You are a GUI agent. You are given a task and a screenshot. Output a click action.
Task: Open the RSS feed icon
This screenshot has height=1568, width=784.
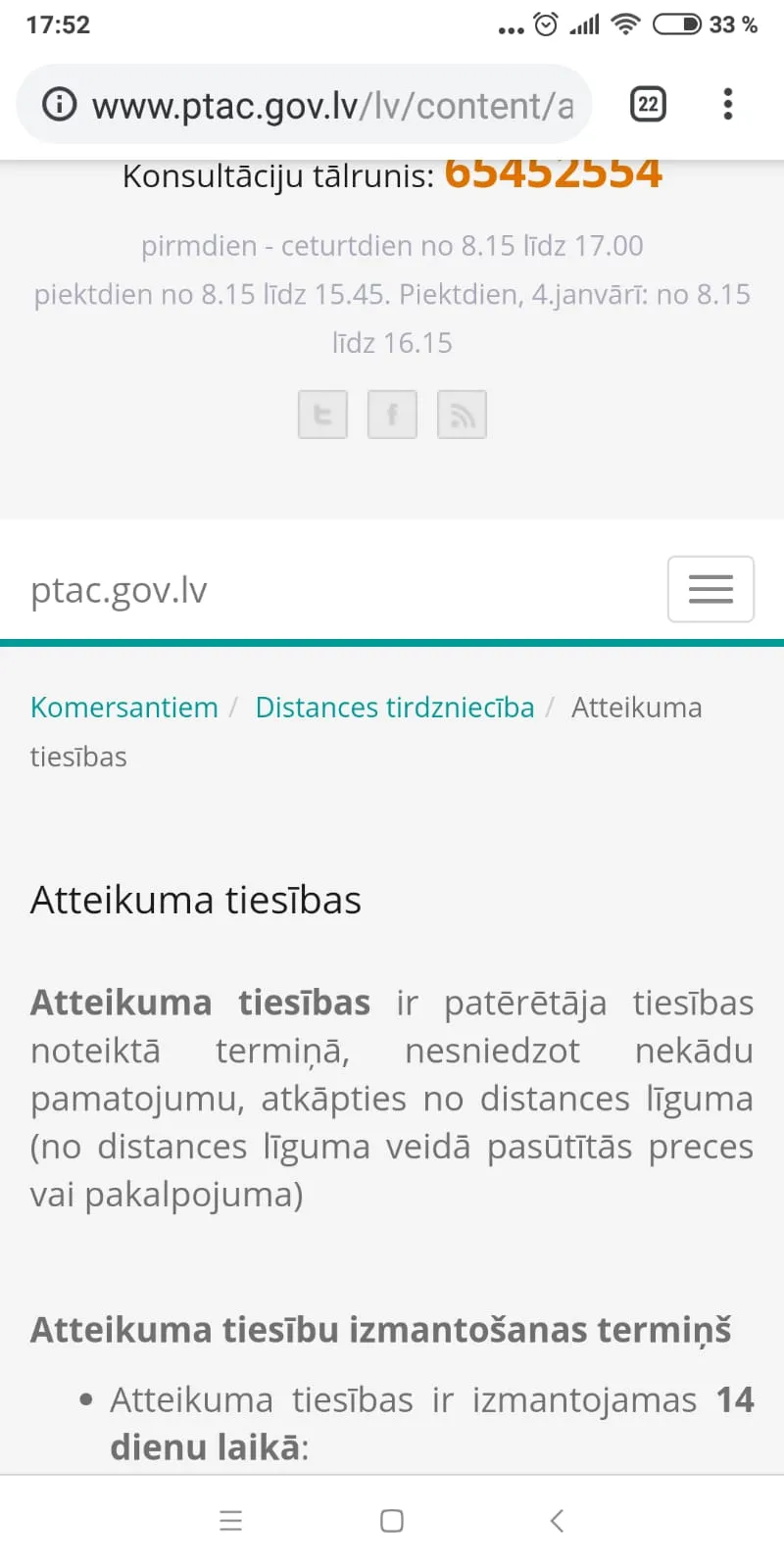point(462,415)
